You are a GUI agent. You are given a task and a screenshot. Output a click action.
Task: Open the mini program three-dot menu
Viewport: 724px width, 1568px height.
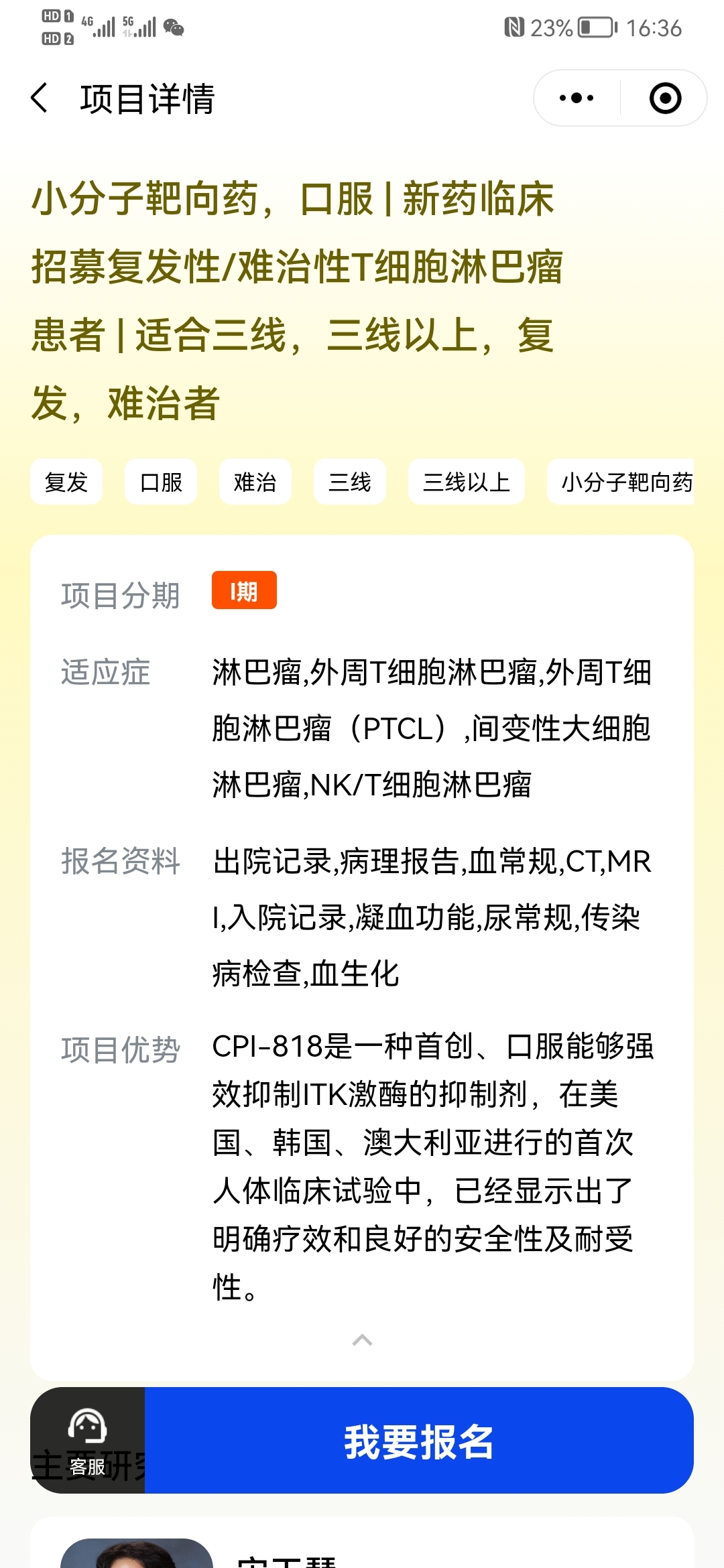point(577,99)
